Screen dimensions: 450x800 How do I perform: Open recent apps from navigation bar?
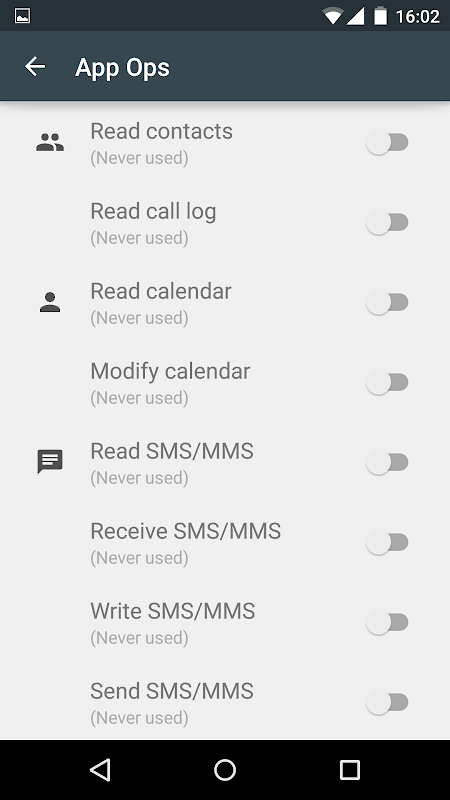point(350,770)
